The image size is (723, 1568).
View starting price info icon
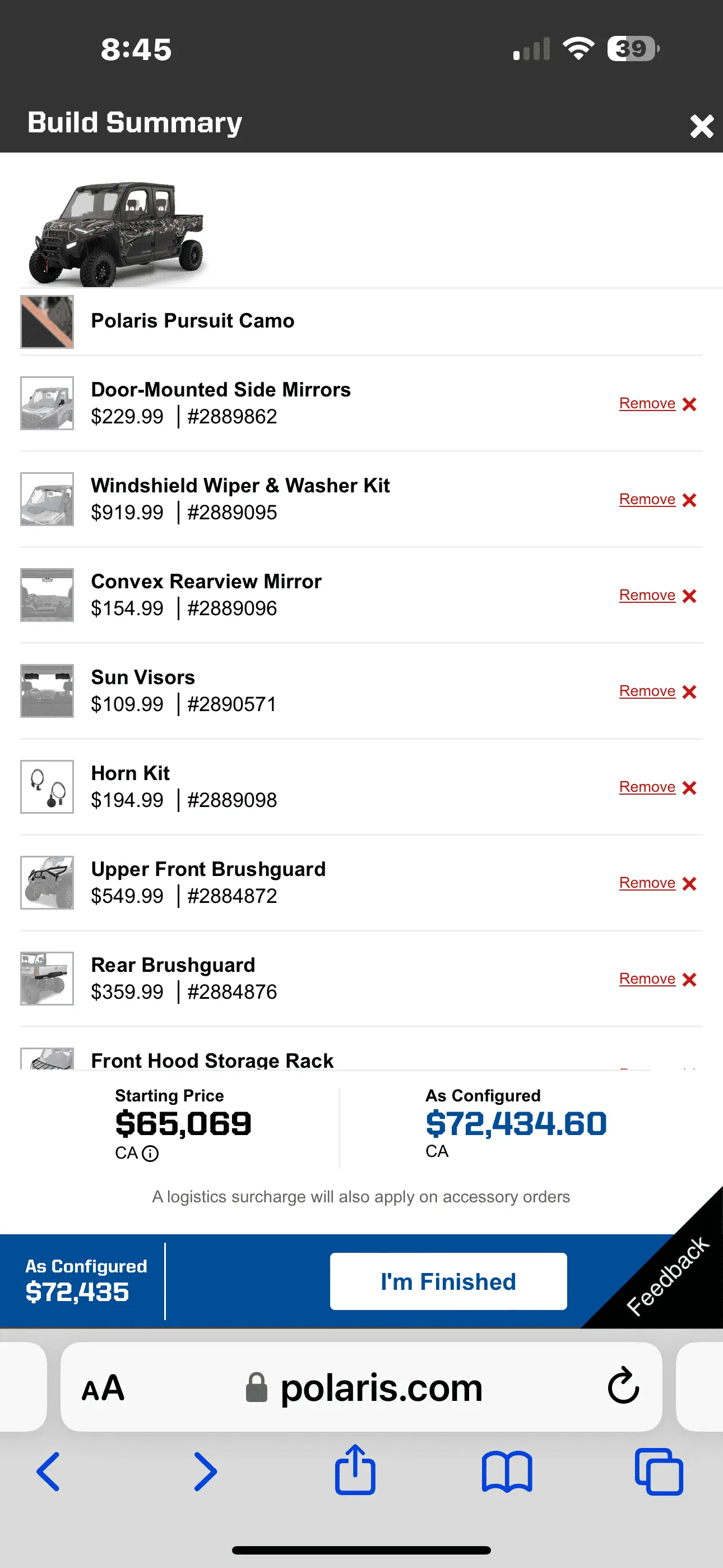[x=150, y=1154]
